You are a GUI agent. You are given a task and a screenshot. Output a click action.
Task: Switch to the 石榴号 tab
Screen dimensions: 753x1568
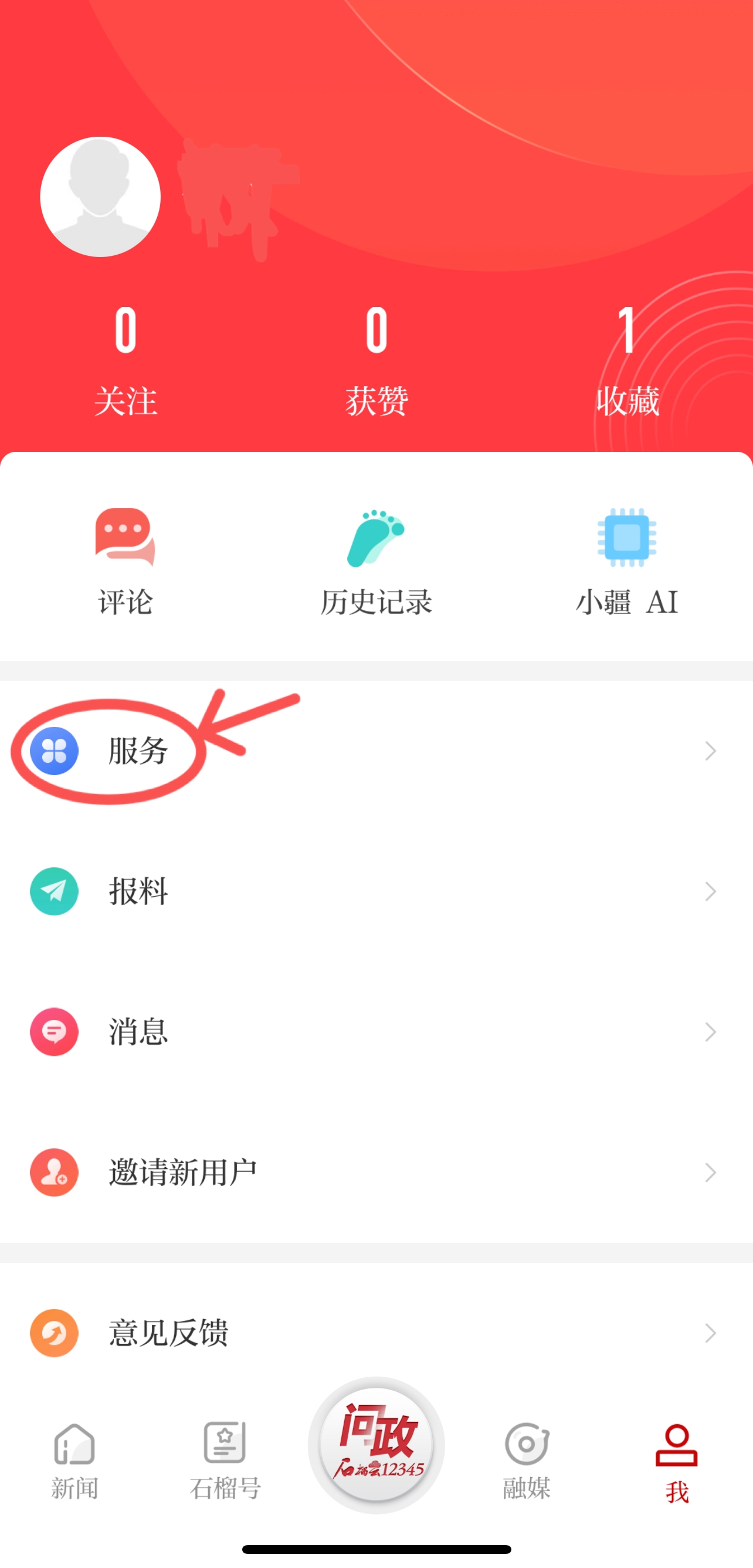(225, 1461)
